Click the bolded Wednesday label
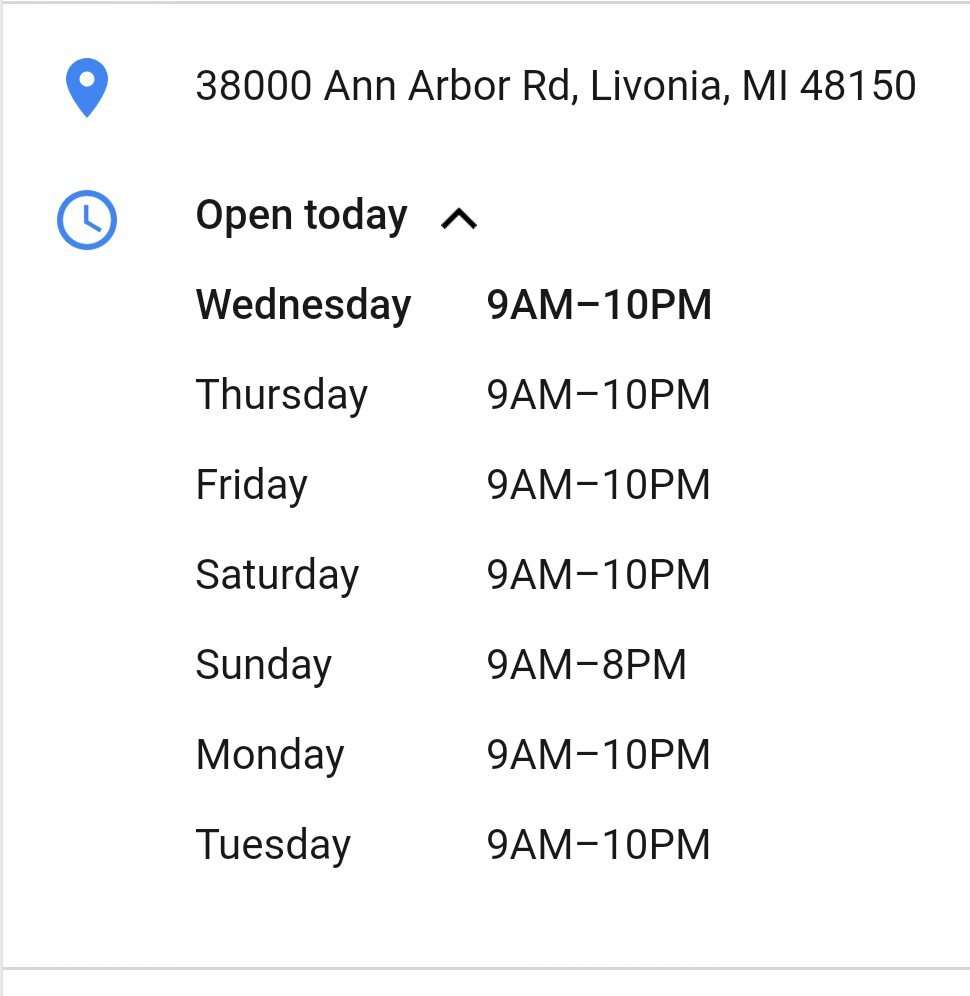 point(303,306)
